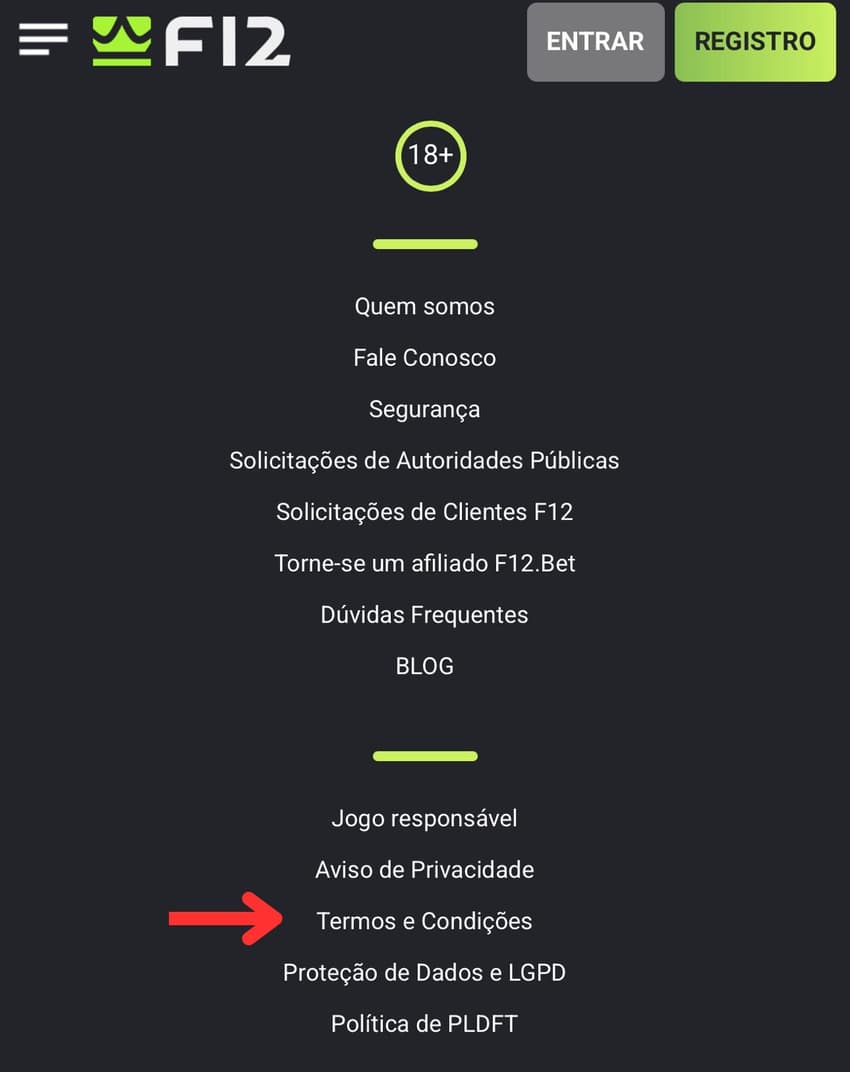Open Proteção de Dados e LGPD
Viewport: 850px width, 1072px height.
pos(424,972)
